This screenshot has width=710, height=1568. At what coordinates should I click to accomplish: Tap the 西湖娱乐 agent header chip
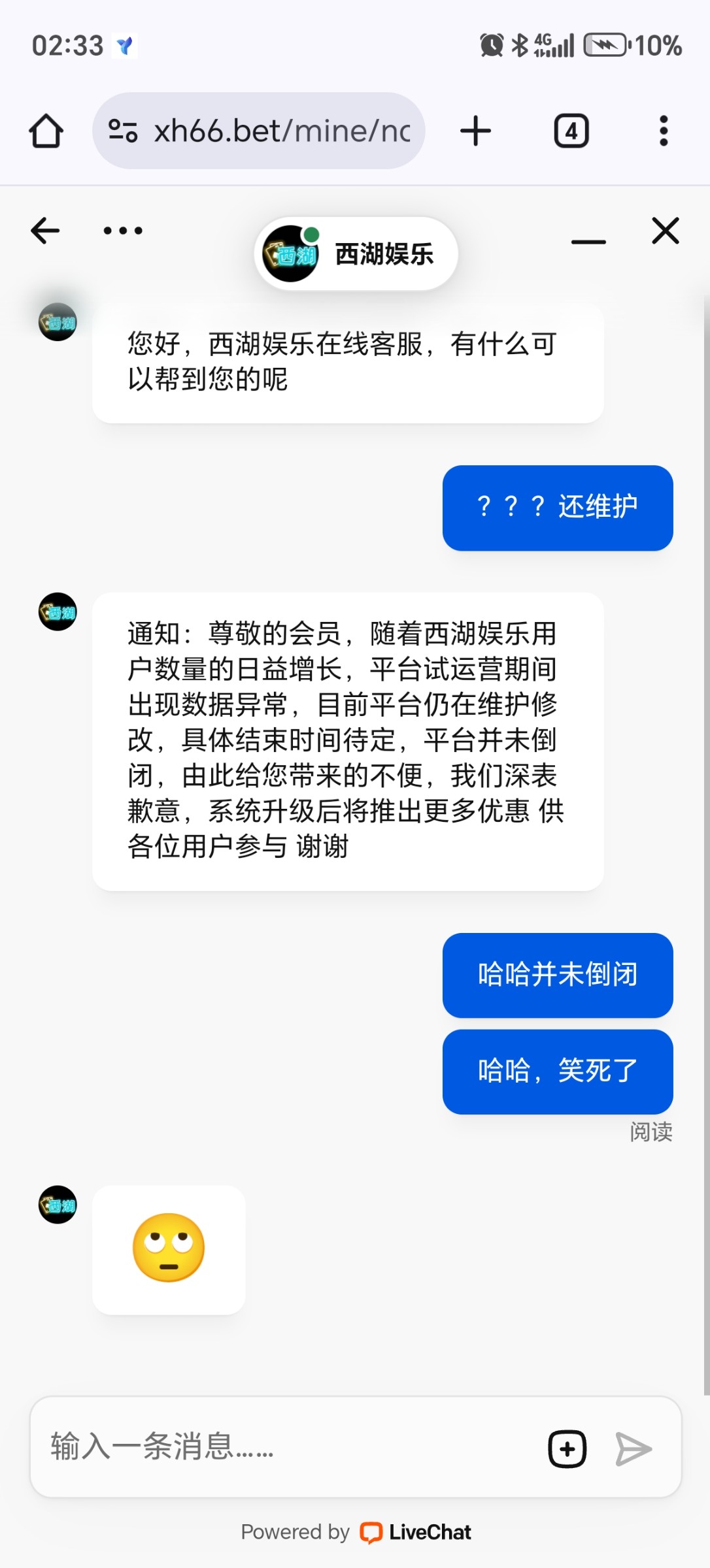pyautogui.click(x=356, y=253)
